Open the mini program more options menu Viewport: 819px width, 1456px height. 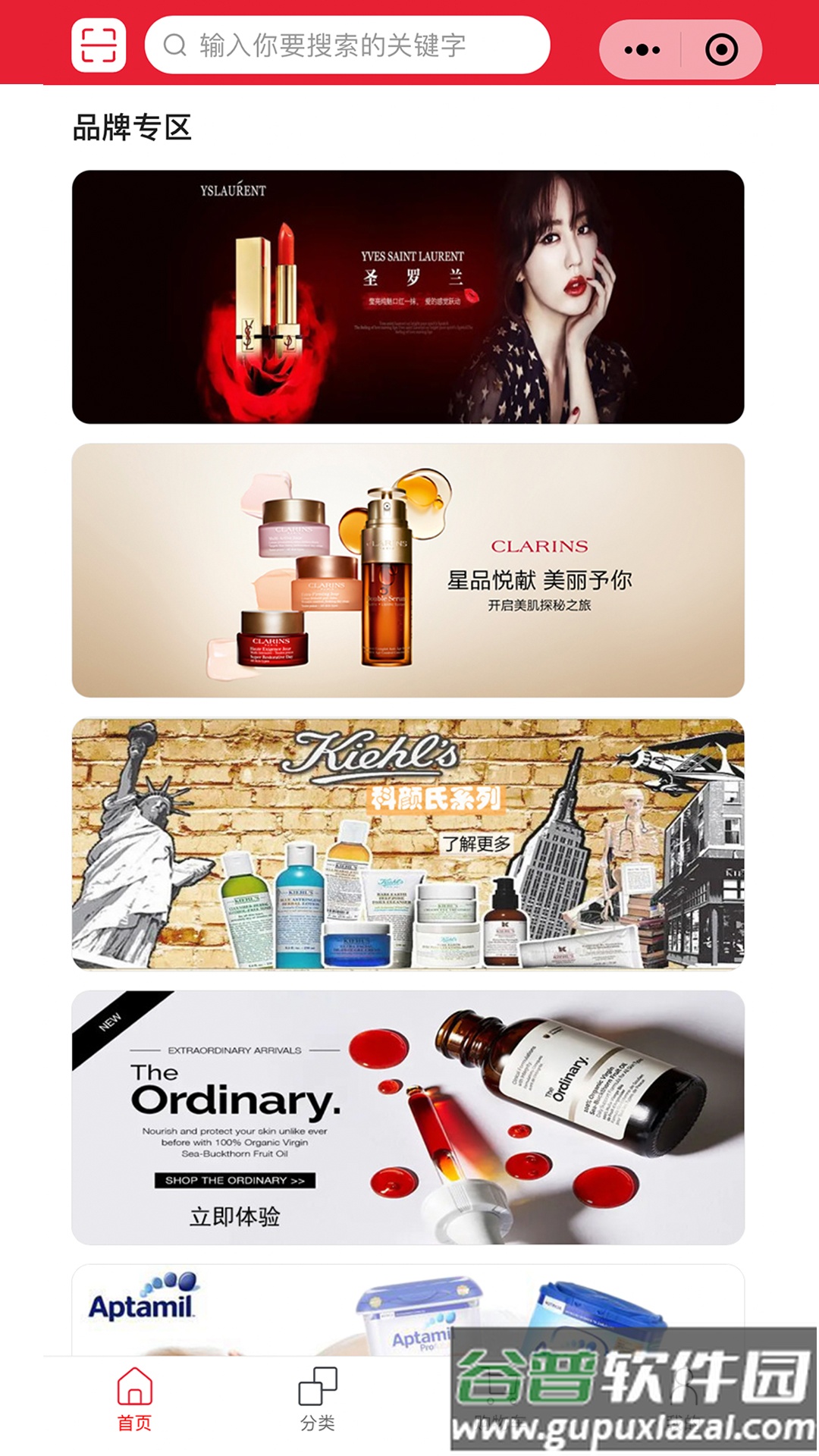click(x=642, y=50)
